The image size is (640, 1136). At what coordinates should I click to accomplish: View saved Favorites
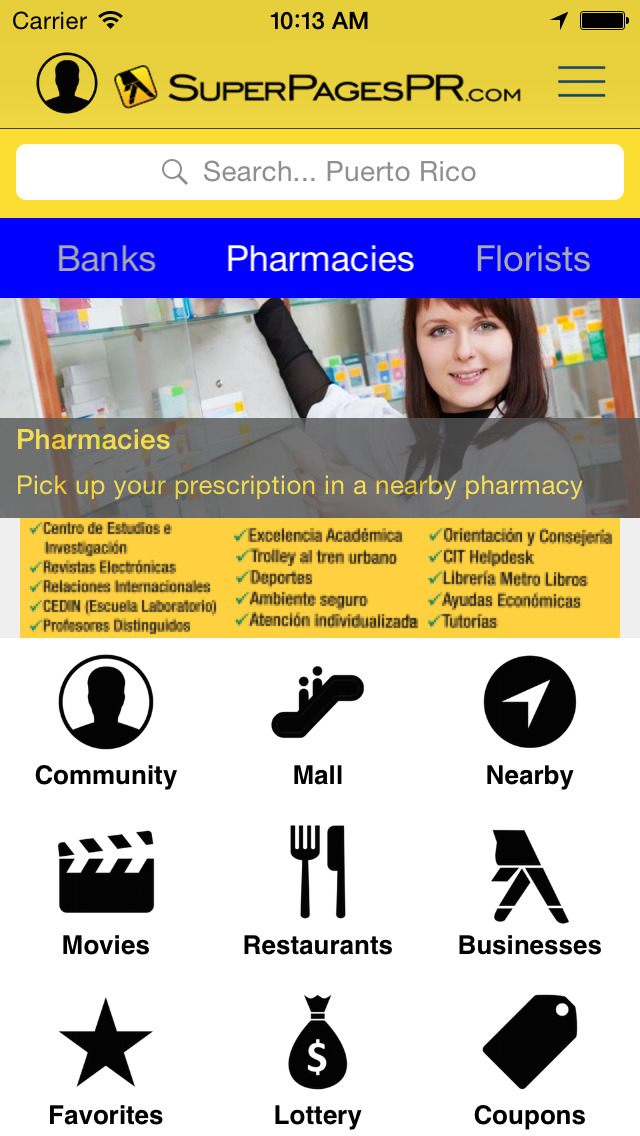coord(106,1062)
